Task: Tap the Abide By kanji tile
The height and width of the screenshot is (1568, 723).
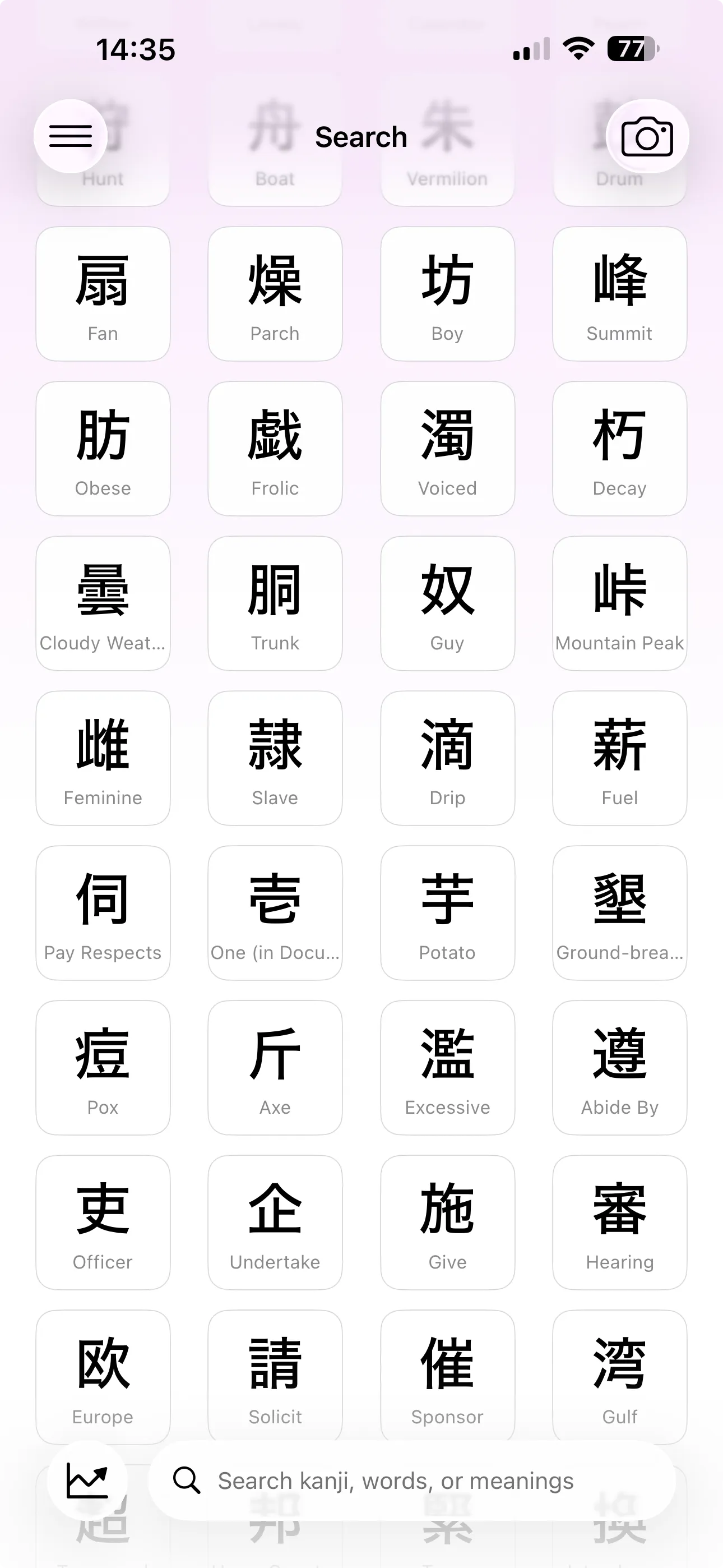Action: coord(619,1068)
